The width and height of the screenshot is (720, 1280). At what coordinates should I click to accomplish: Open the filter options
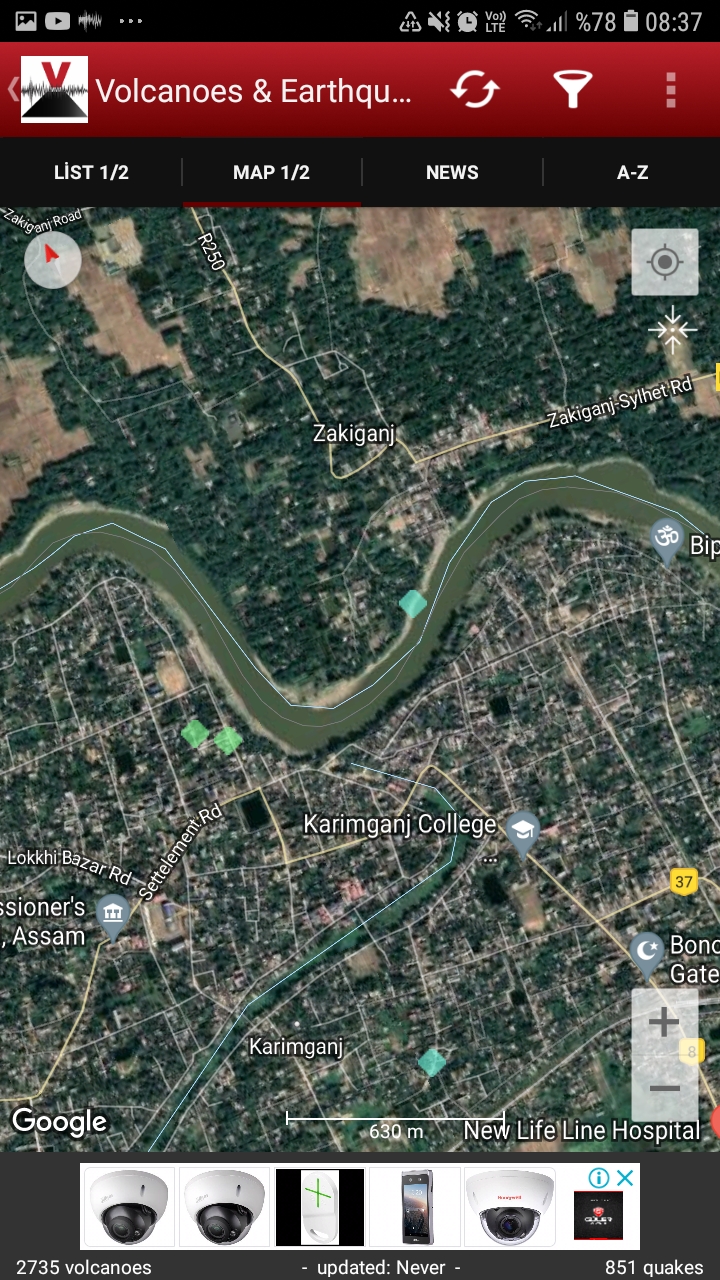(572, 90)
